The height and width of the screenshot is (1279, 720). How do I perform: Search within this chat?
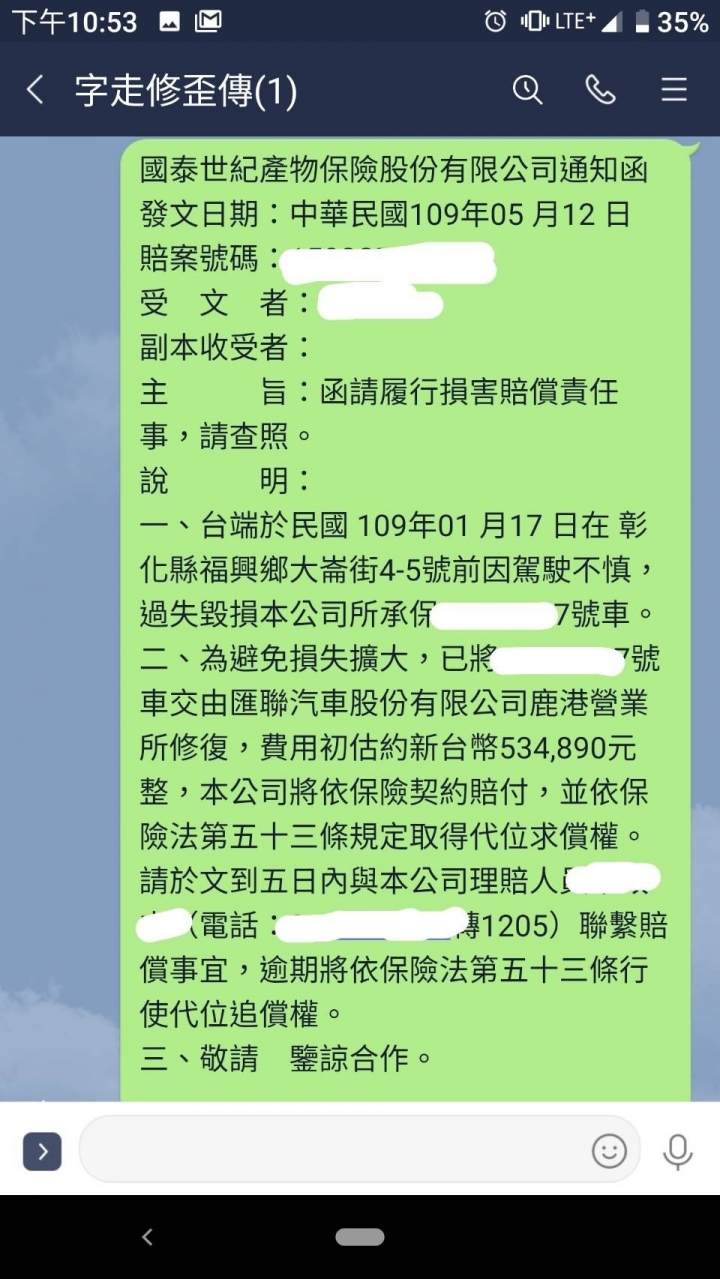pos(527,91)
